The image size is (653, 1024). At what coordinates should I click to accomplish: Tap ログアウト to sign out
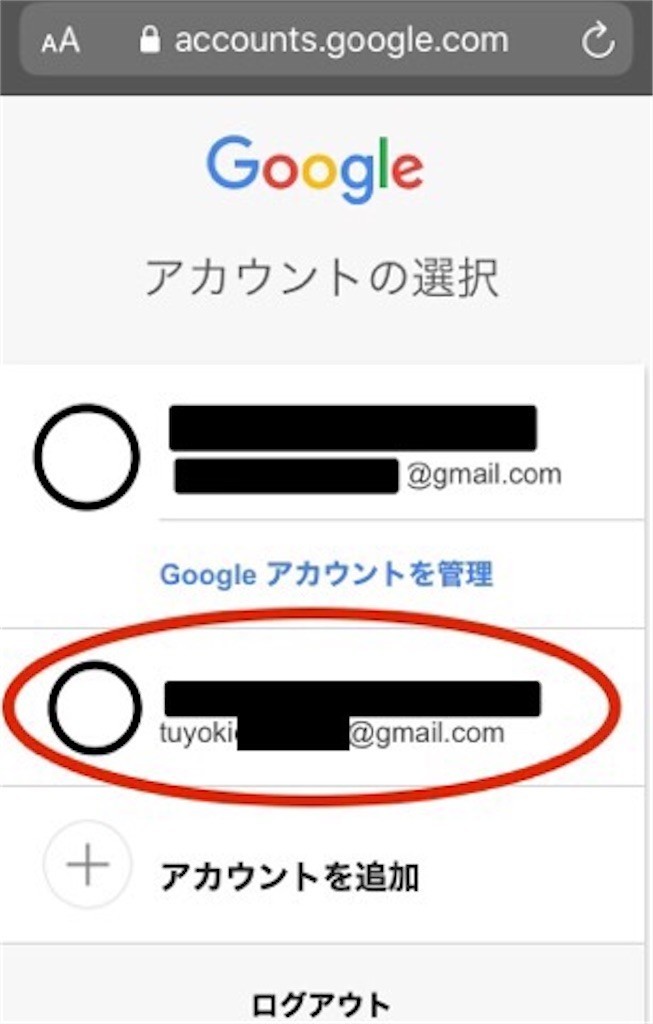pyautogui.click(x=320, y=1003)
